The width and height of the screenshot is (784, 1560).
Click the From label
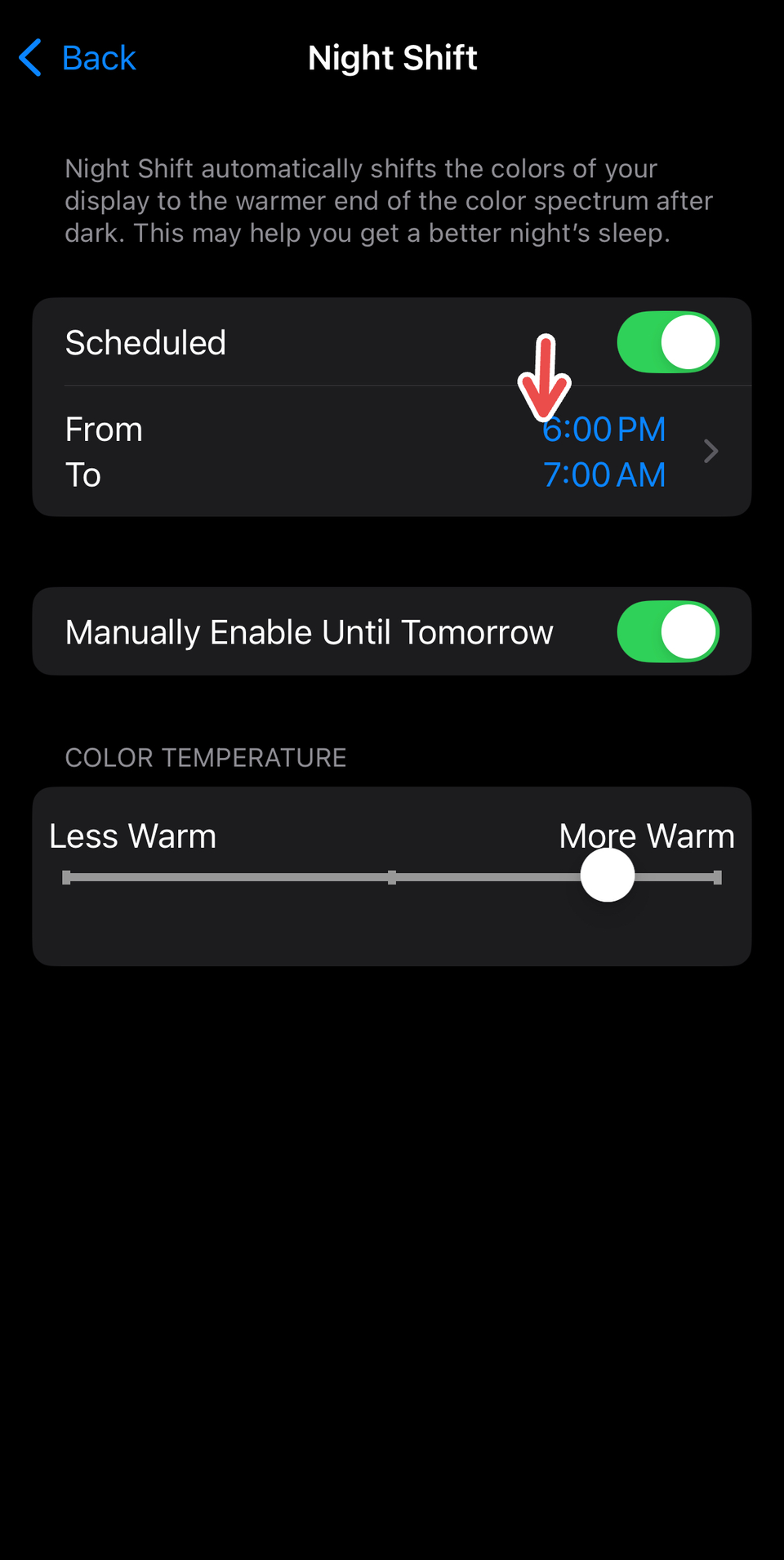click(x=104, y=428)
